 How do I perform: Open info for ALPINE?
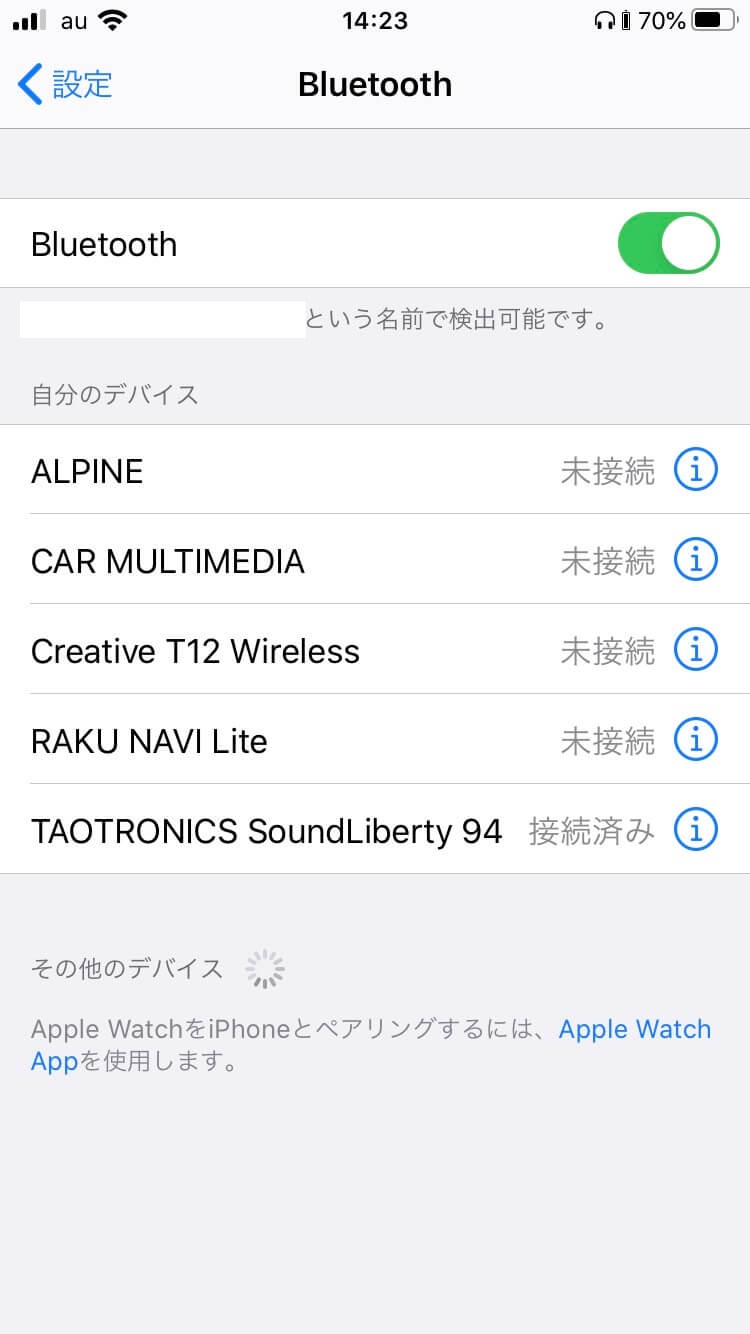coord(696,469)
